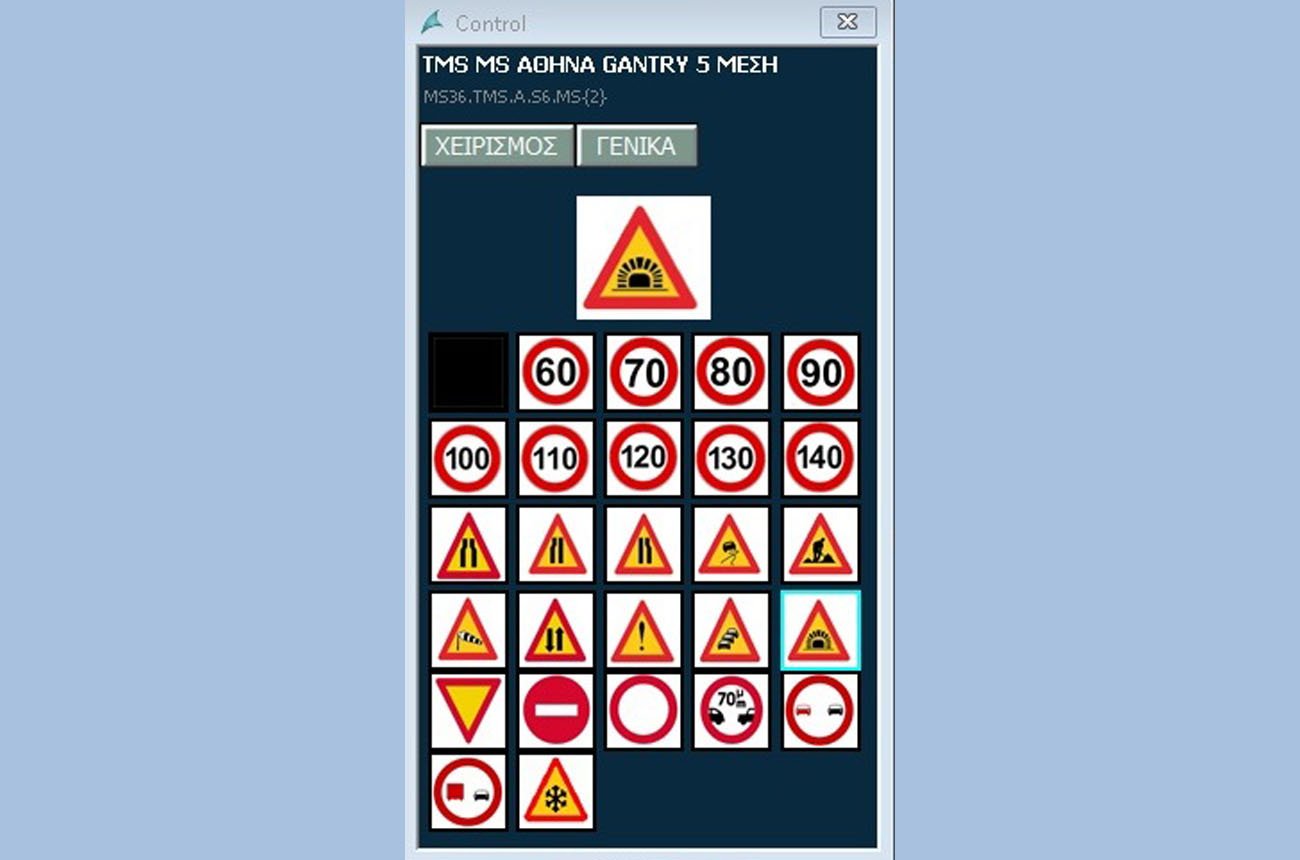Pick the yield triangle sign
The width and height of the screenshot is (1300, 860).
pos(468,711)
